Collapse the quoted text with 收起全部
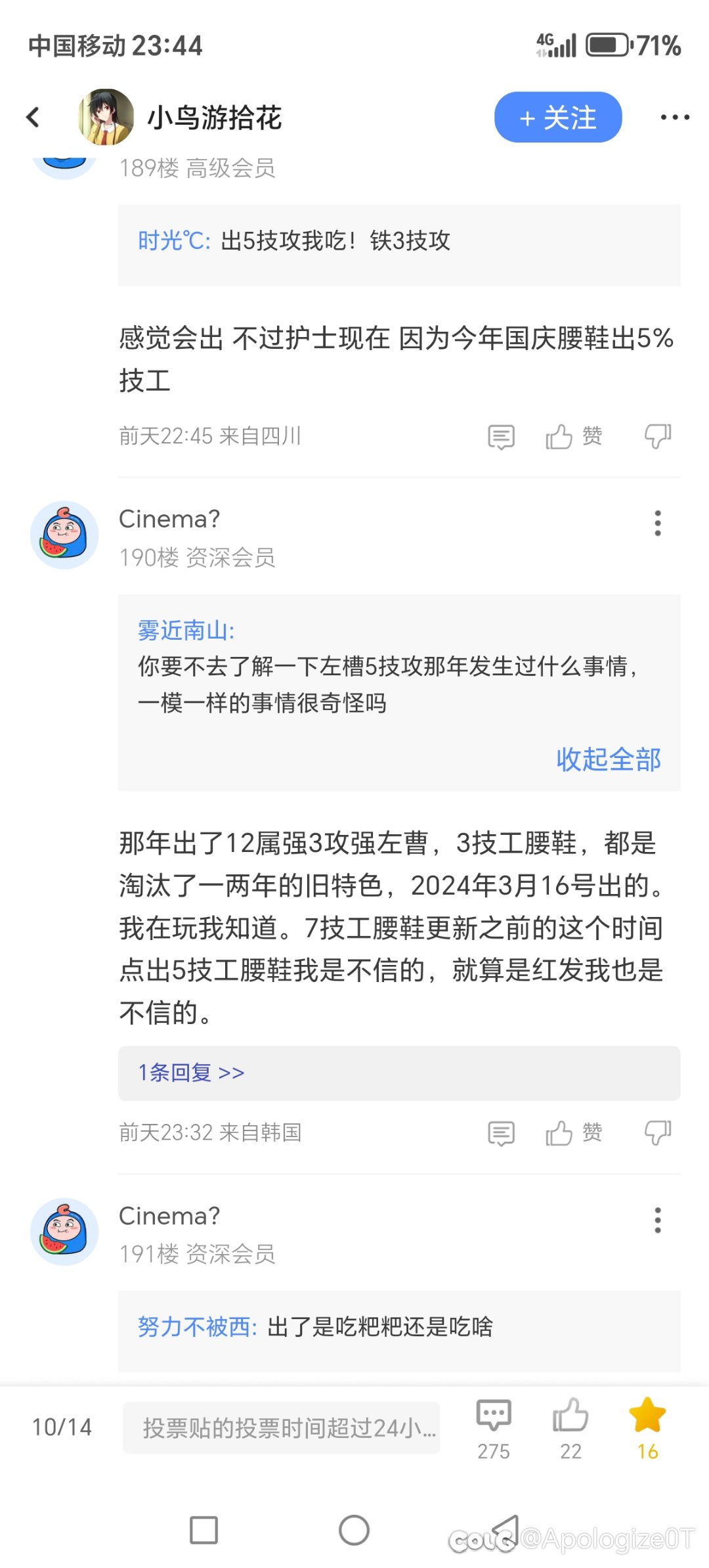Viewport: 709px width, 1568px height. pyautogui.click(x=609, y=759)
